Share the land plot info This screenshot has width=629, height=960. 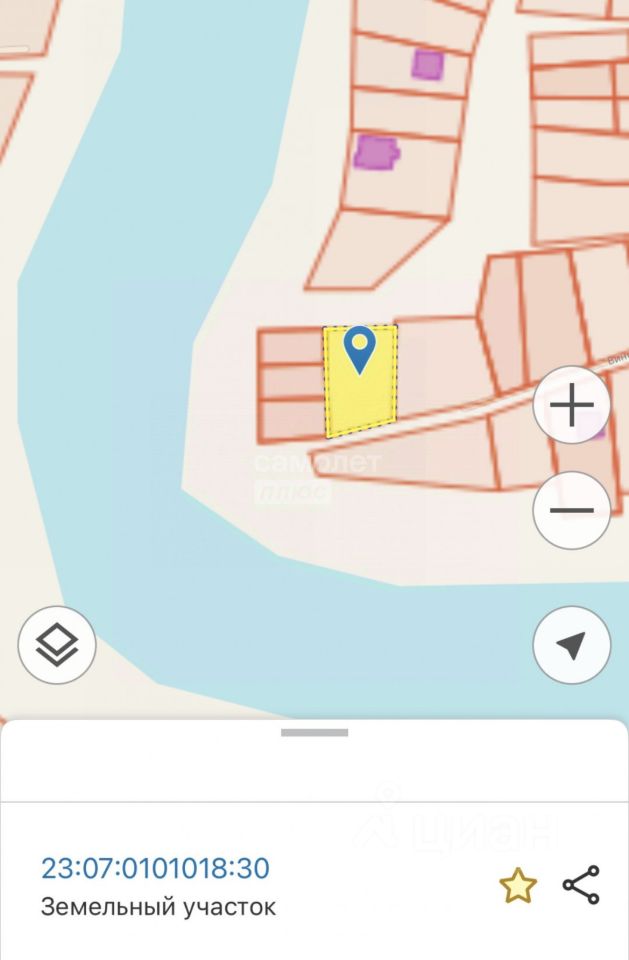pos(581,886)
